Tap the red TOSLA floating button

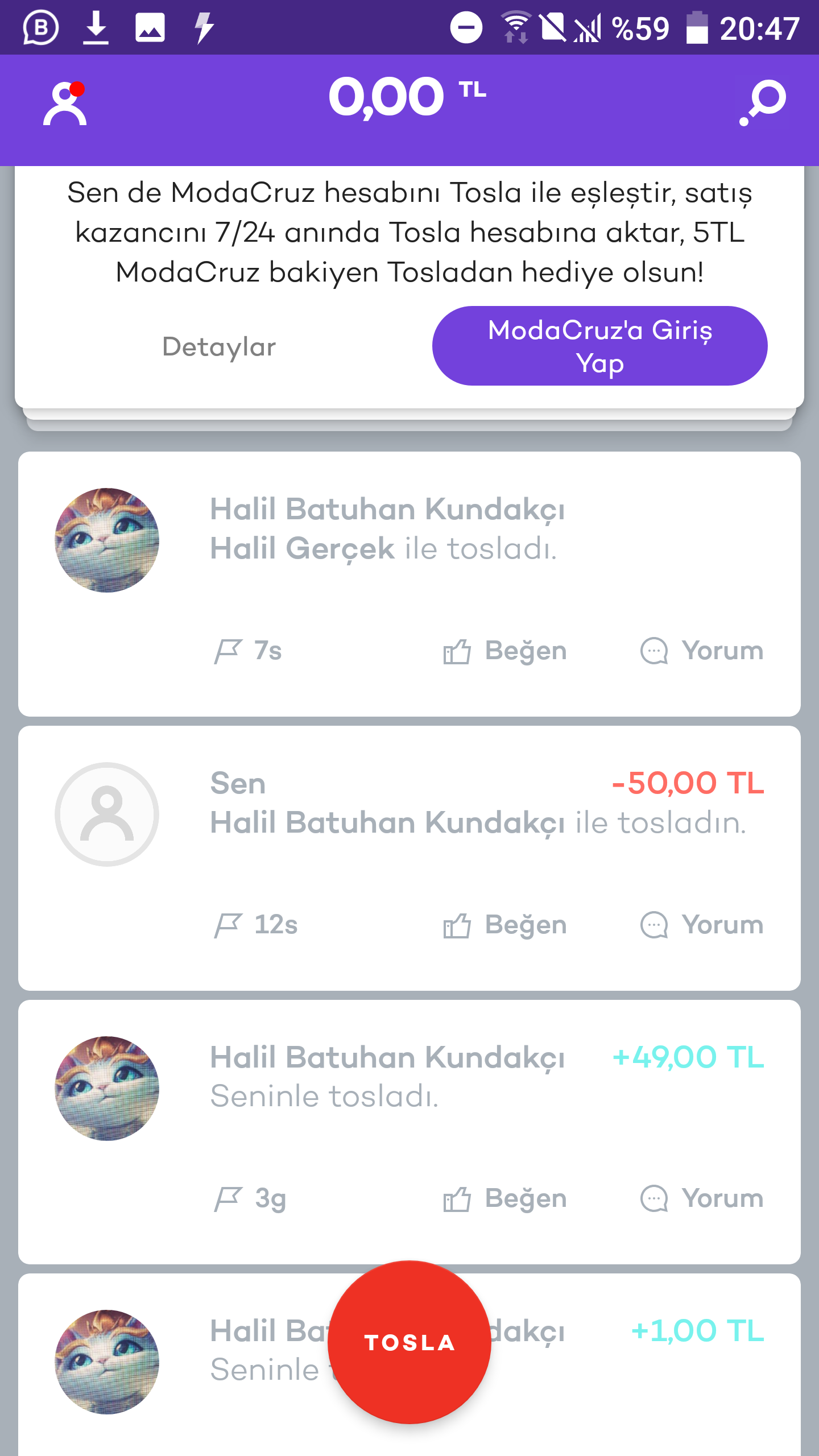click(409, 1342)
